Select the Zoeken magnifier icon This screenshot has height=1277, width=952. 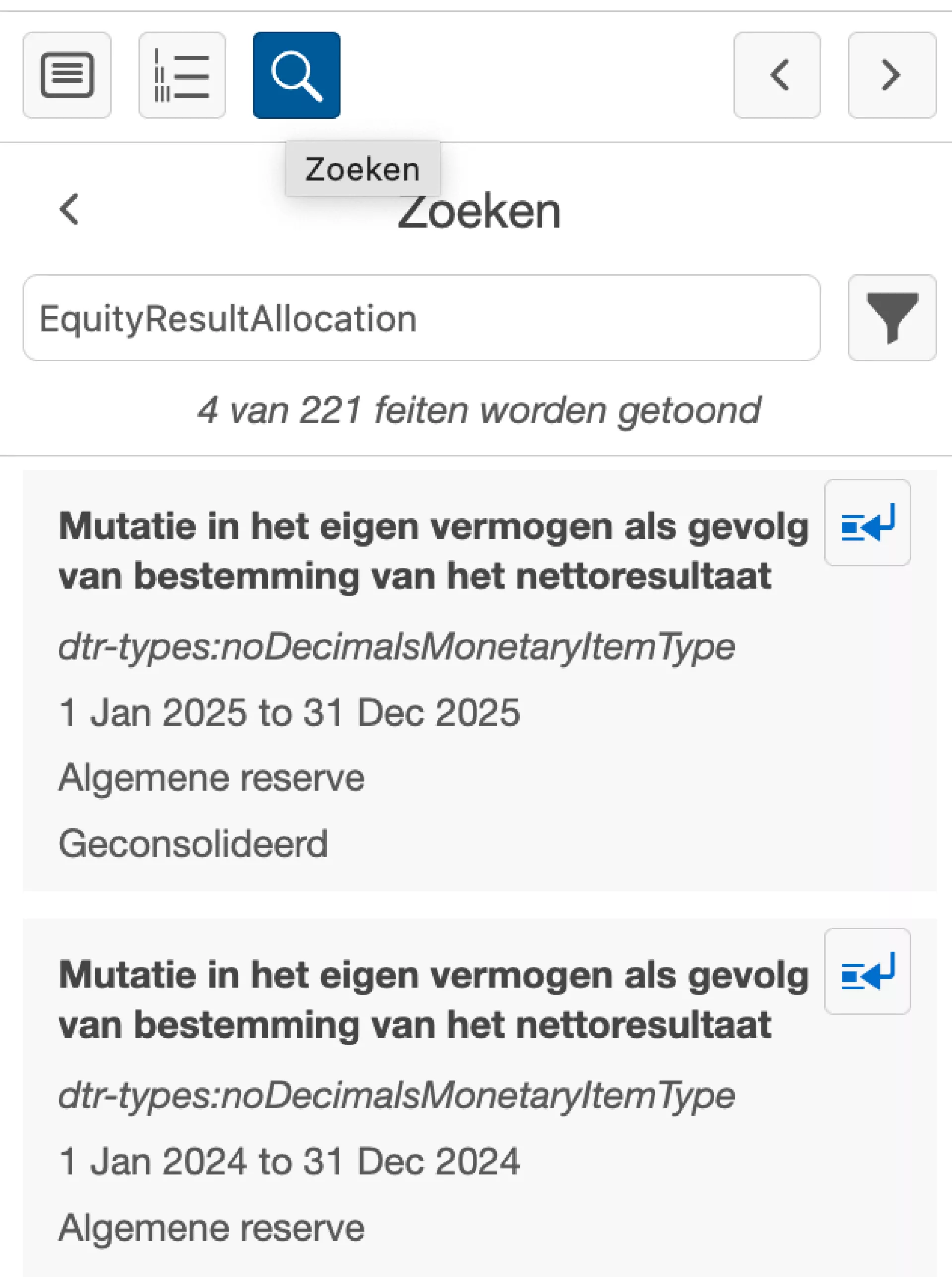(296, 75)
